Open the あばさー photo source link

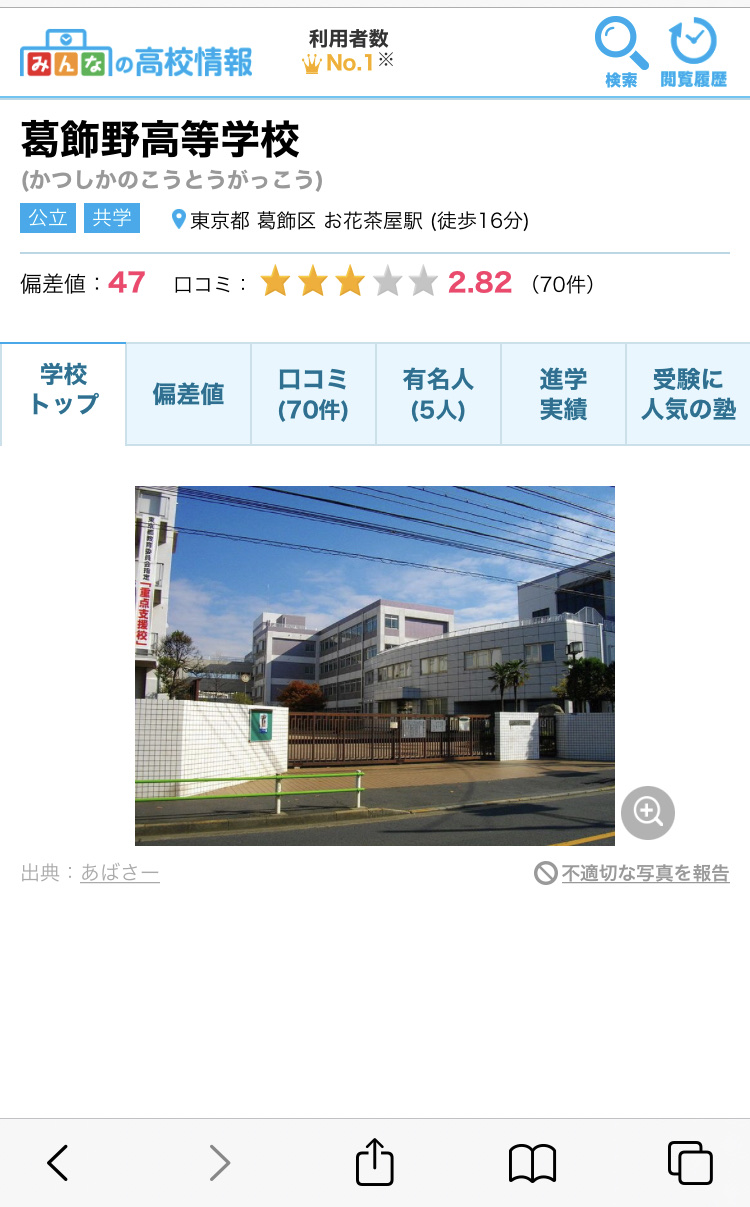120,873
